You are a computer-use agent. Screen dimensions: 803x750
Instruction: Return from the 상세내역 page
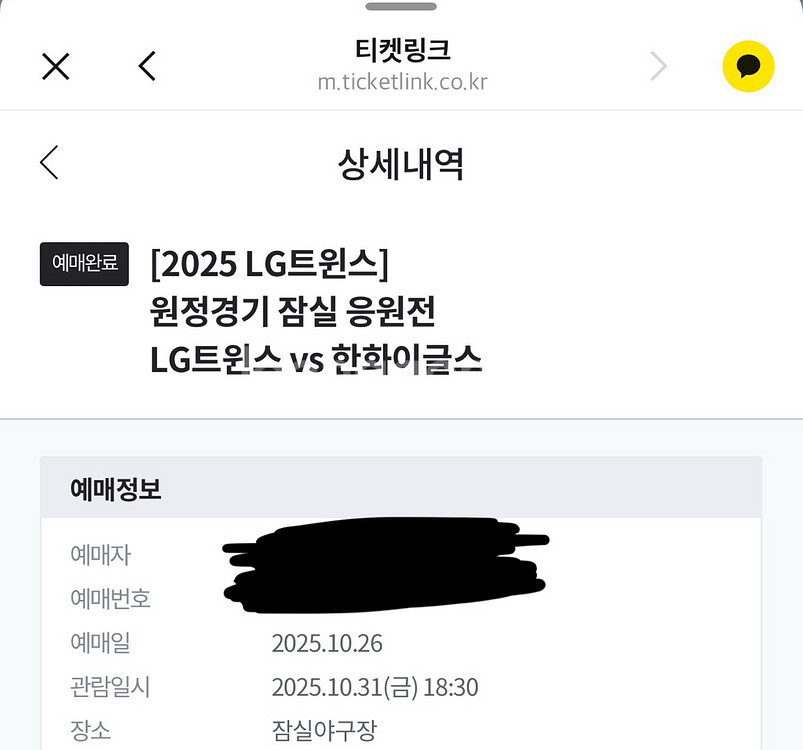(x=49, y=162)
